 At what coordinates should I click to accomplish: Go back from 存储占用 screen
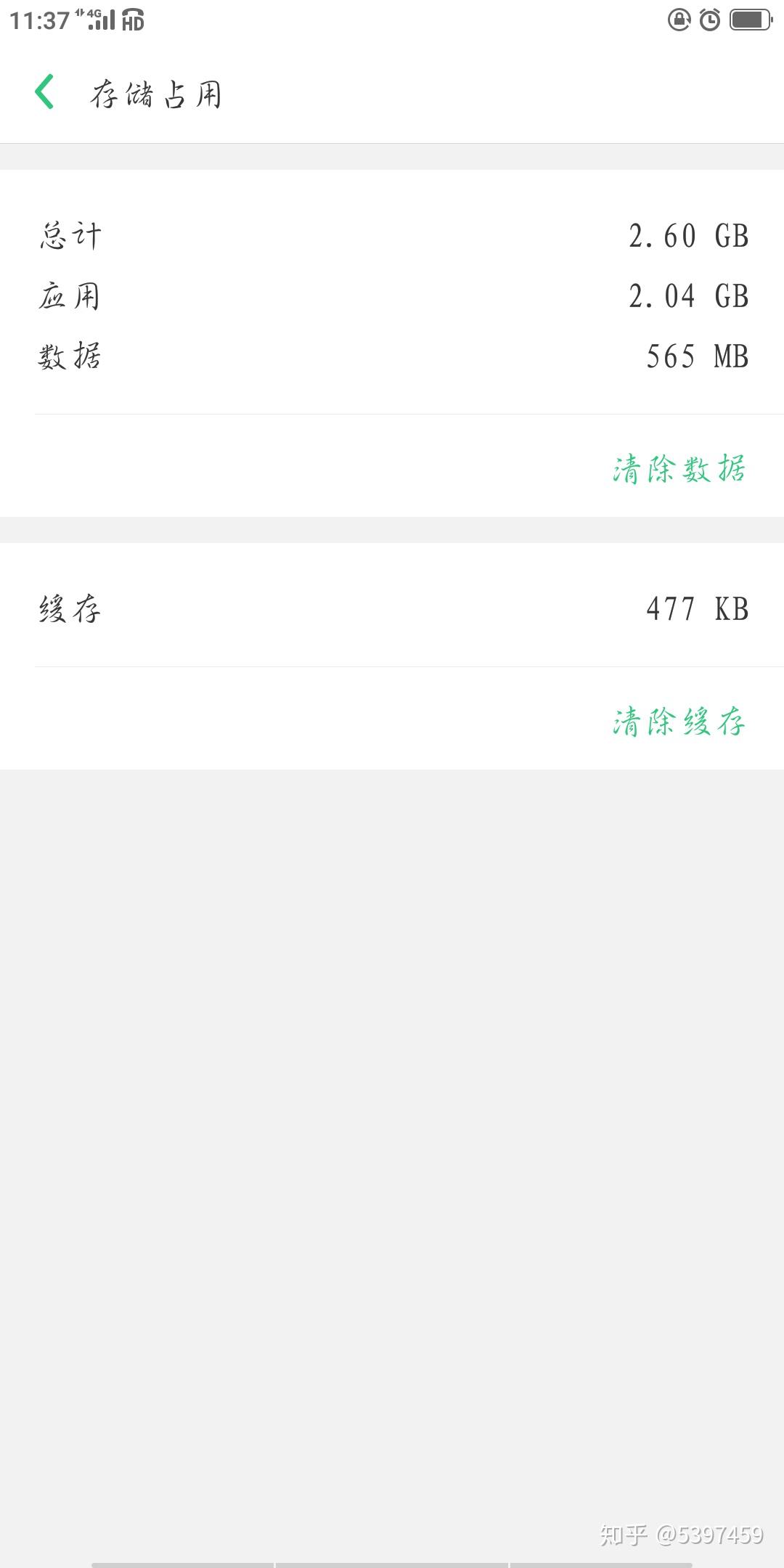(x=45, y=92)
